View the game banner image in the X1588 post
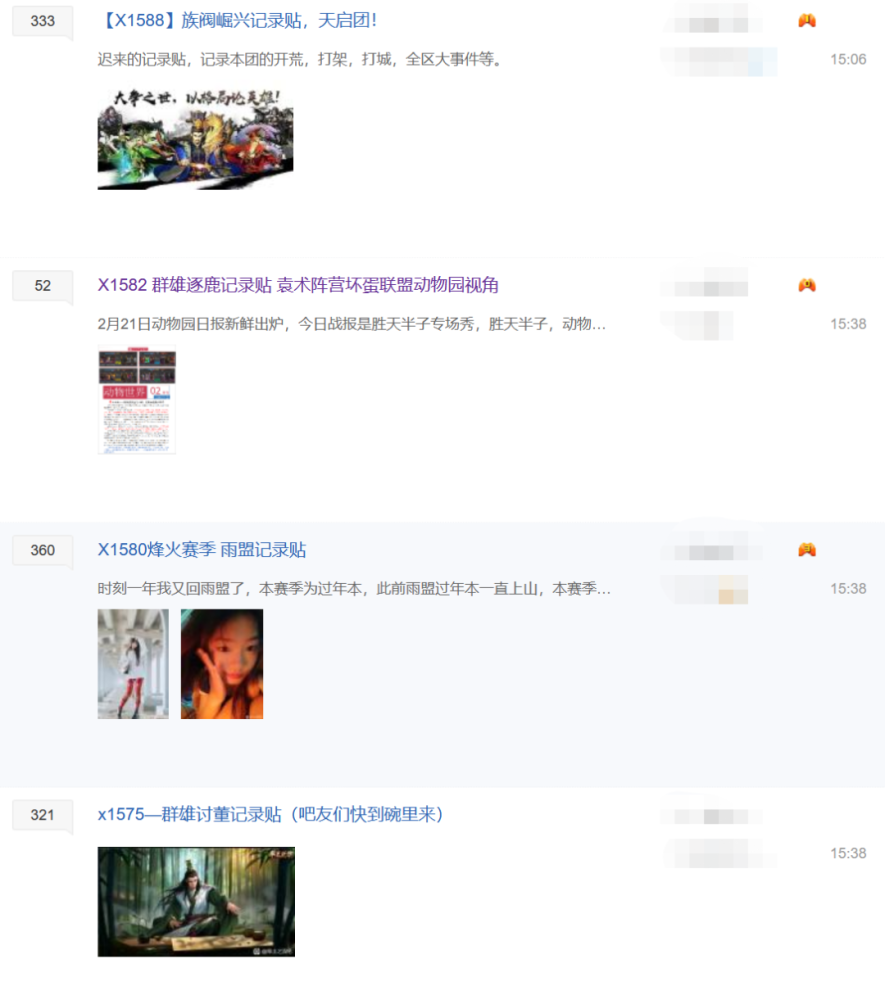Image resolution: width=885 pixels, height=1000 pixels. tap(195, 138)
